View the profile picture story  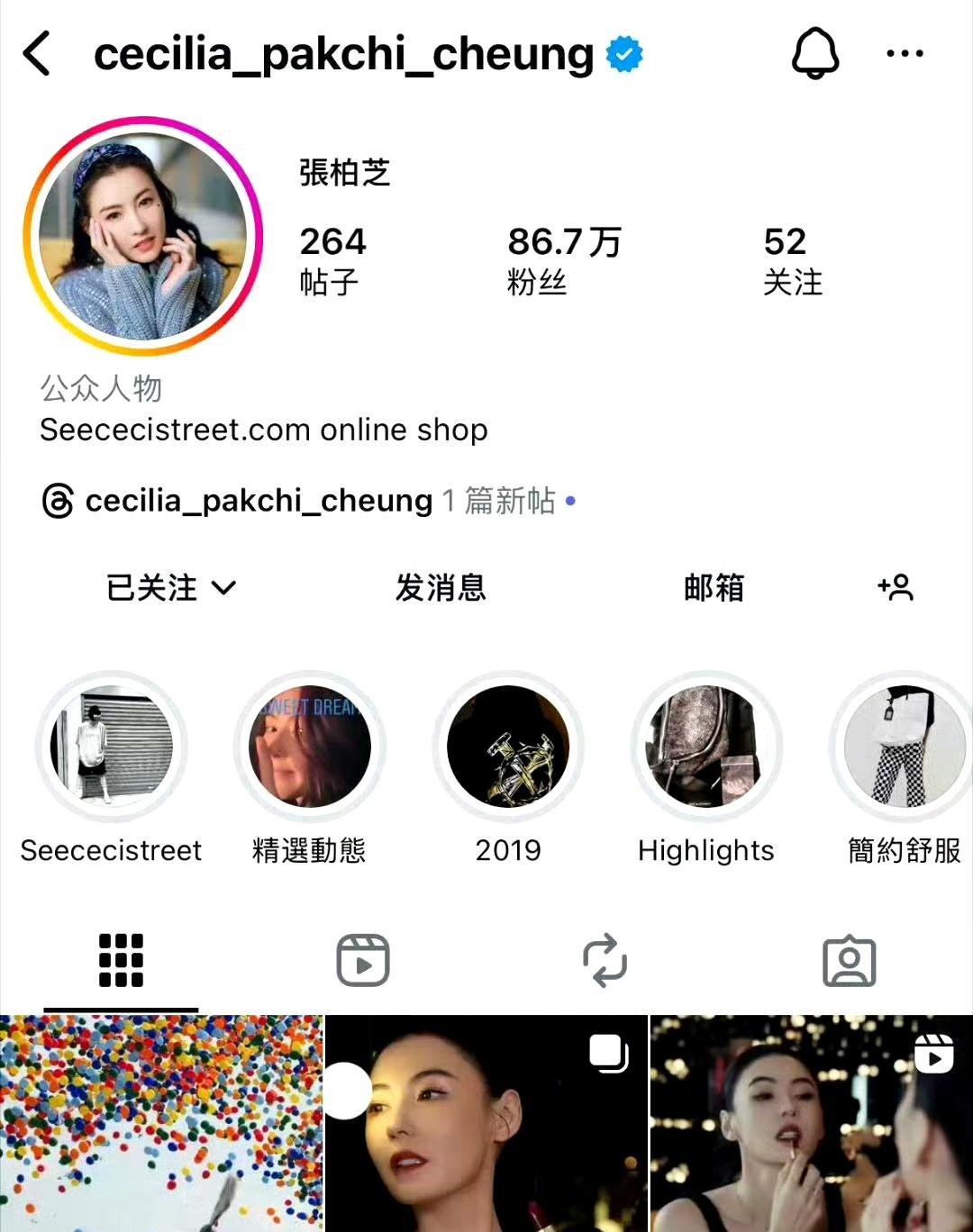143,237
